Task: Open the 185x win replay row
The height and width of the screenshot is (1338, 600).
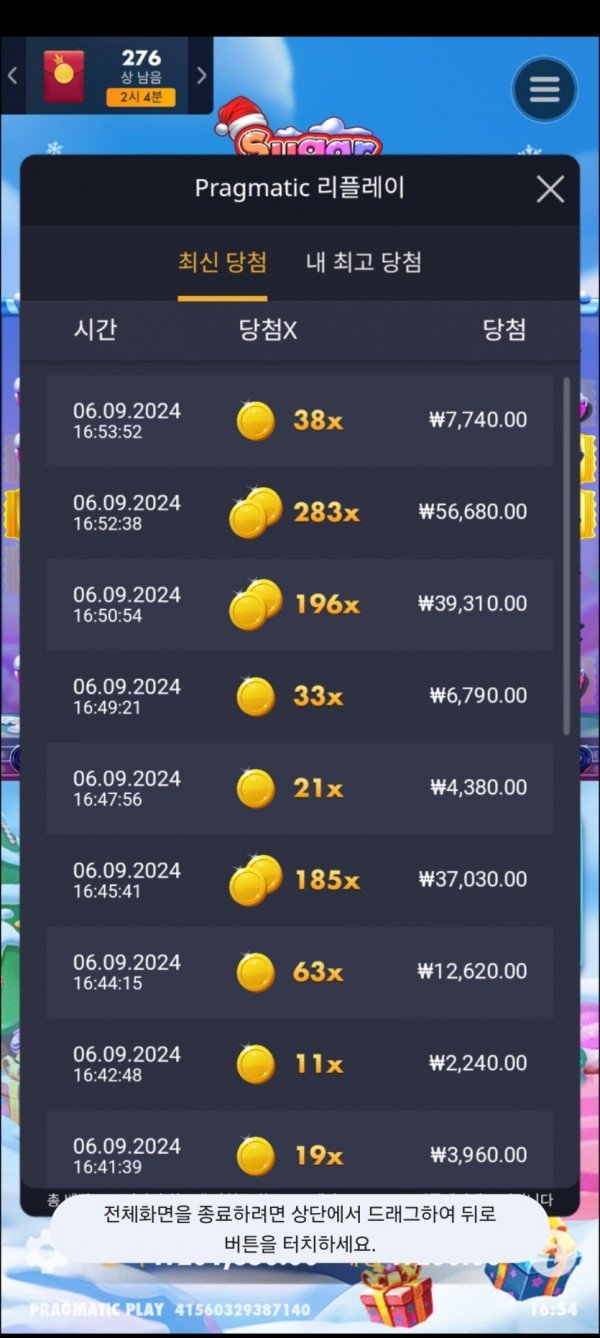Action: pos(300,880)
